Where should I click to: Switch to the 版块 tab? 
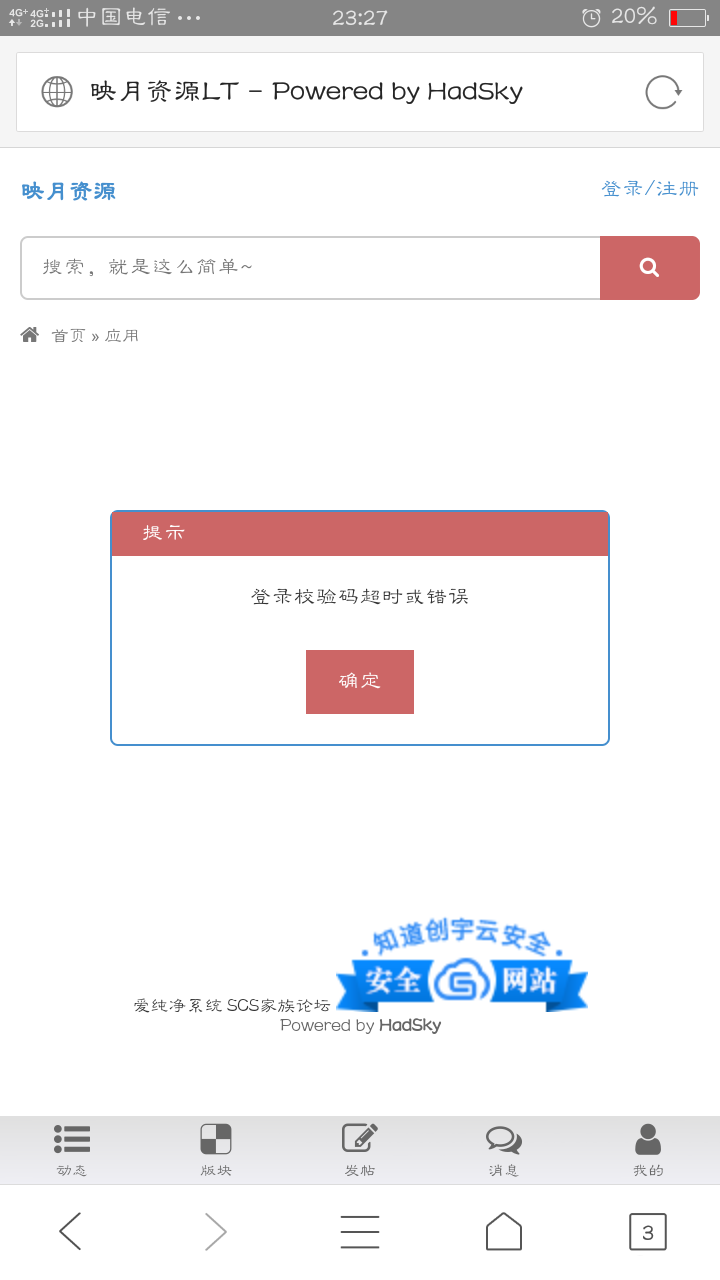pos(216,1150)
